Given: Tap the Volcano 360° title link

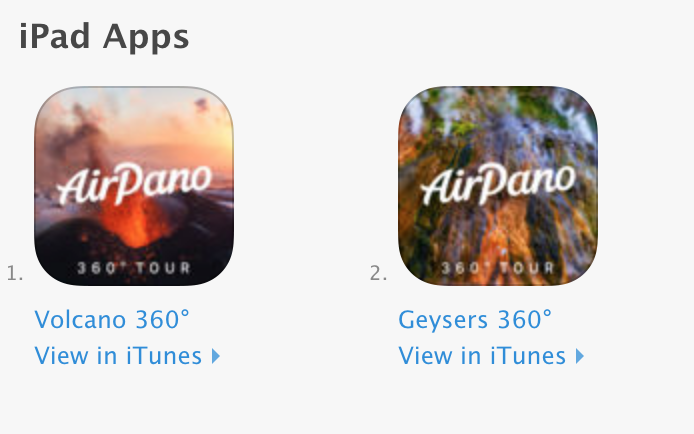Looking at the screenshot, I should 112,320.
